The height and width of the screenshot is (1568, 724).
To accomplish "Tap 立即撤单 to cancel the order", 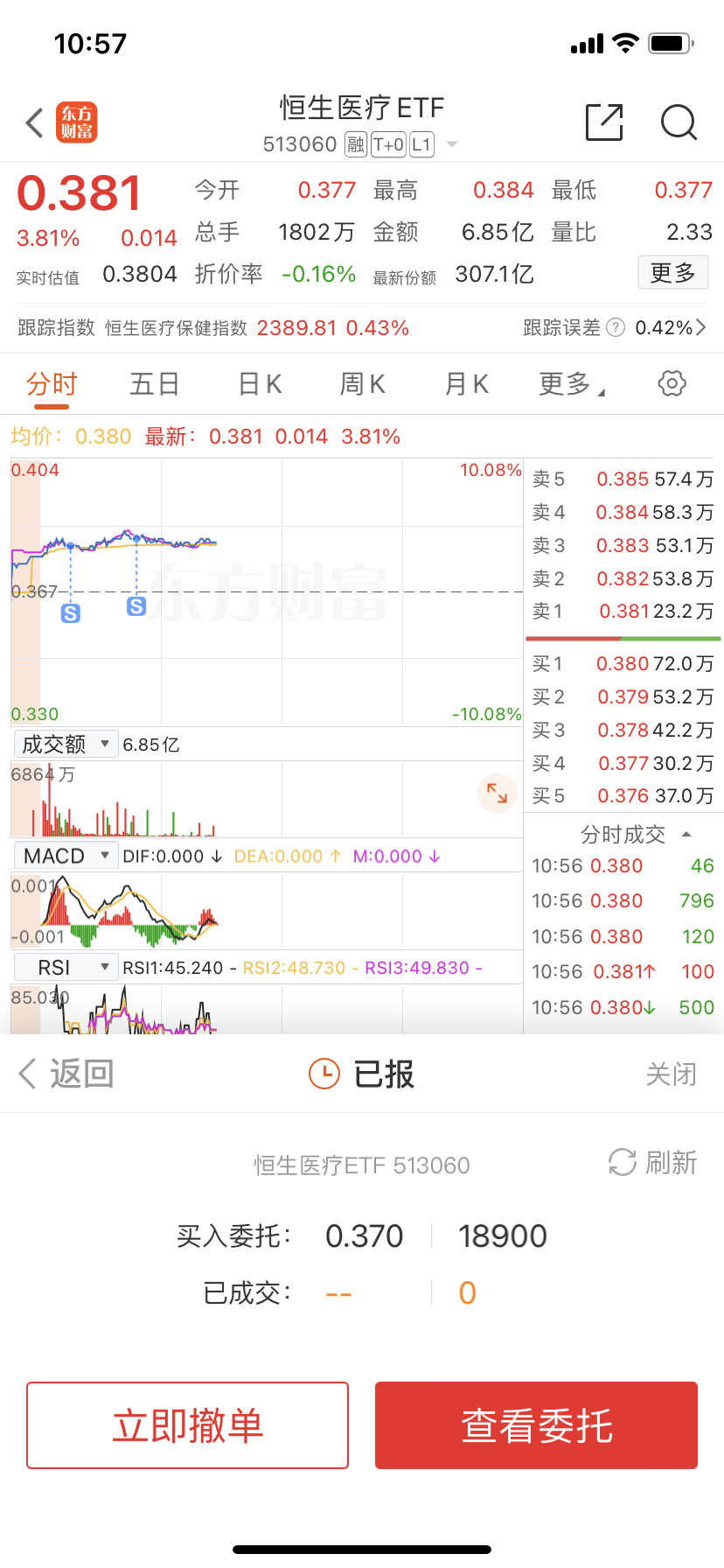I will click(187, 1425).
